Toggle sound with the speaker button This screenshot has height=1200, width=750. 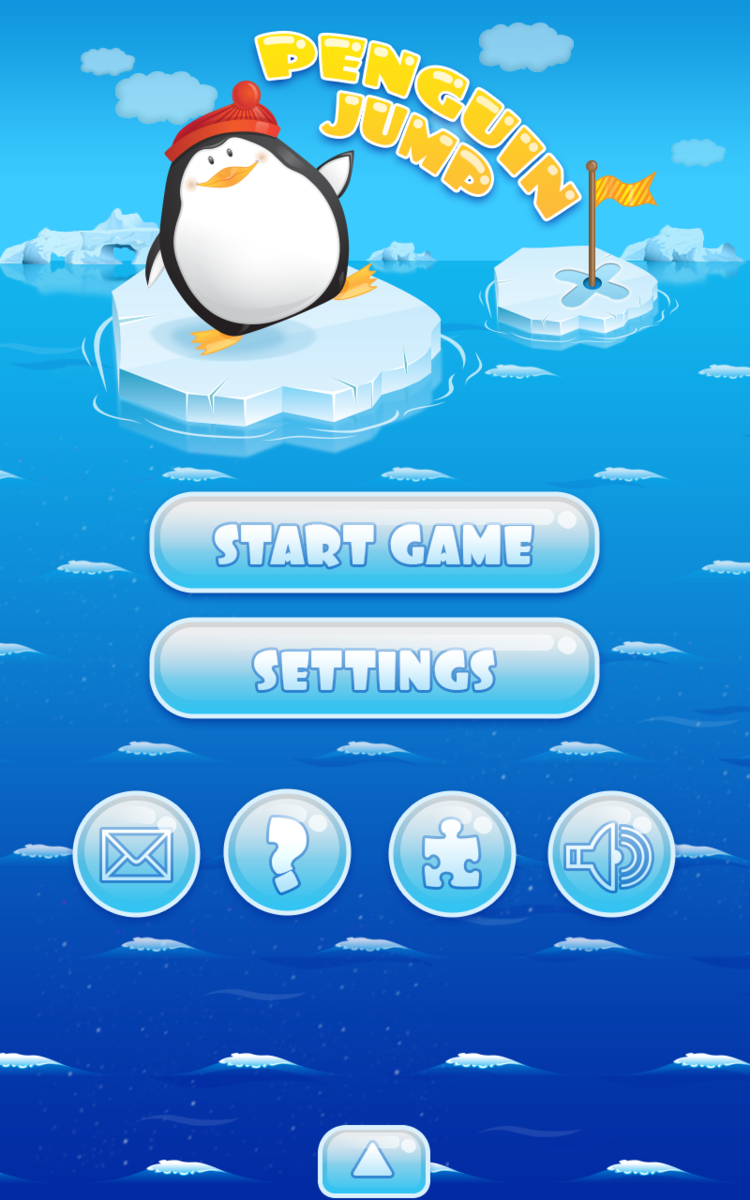point(611,854)
